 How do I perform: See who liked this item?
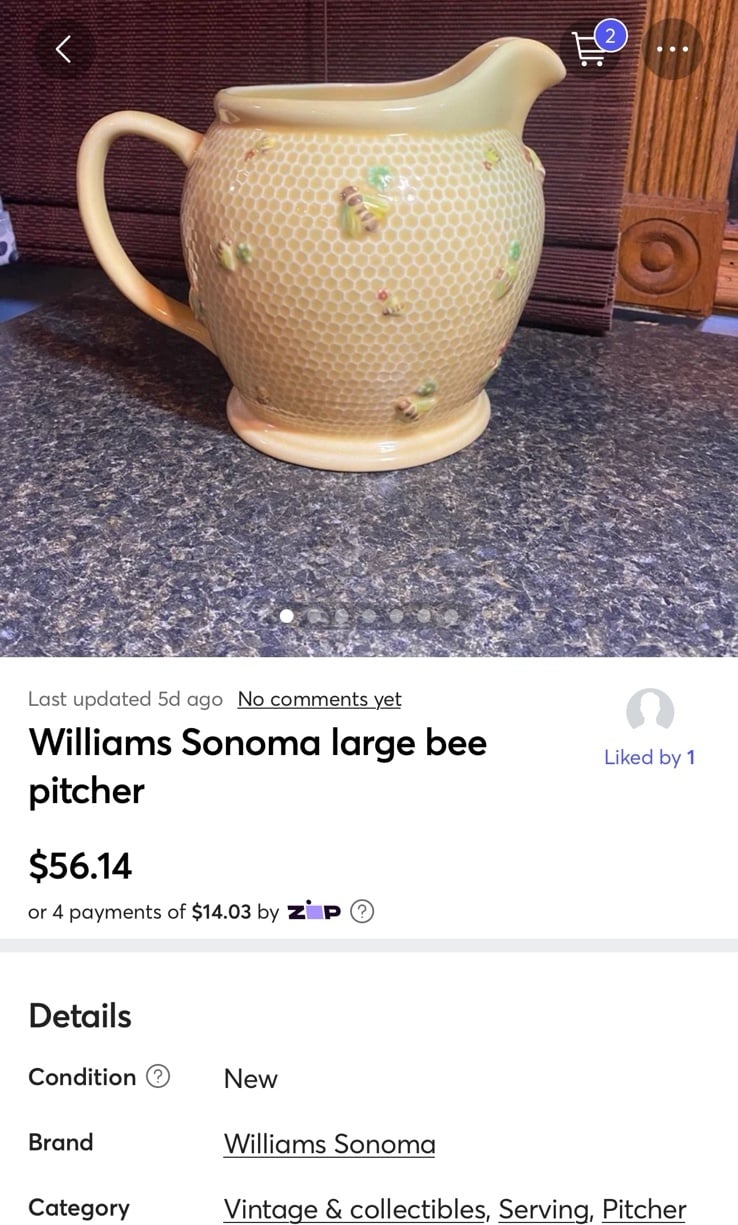coord(649,757)
